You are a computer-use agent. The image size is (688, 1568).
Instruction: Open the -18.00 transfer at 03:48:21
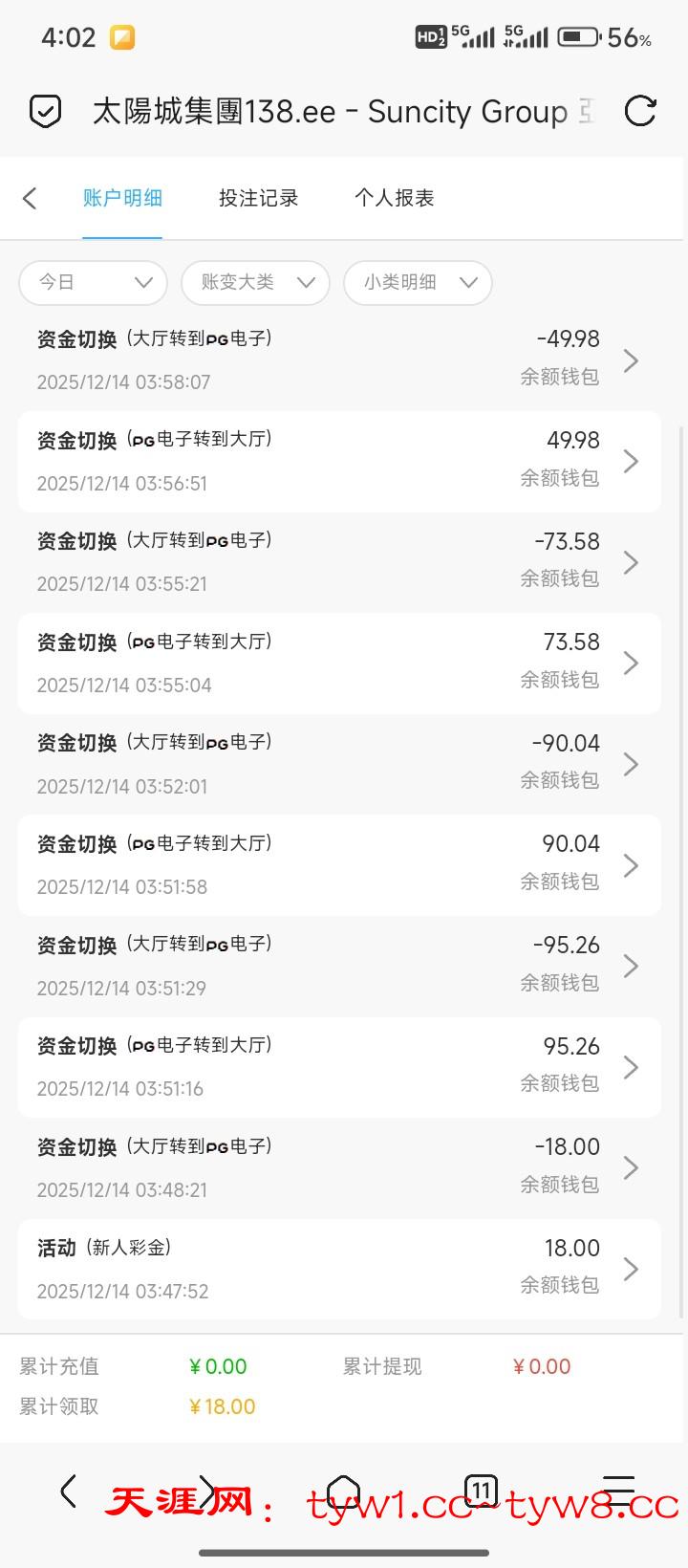[x=339, y=1167]
